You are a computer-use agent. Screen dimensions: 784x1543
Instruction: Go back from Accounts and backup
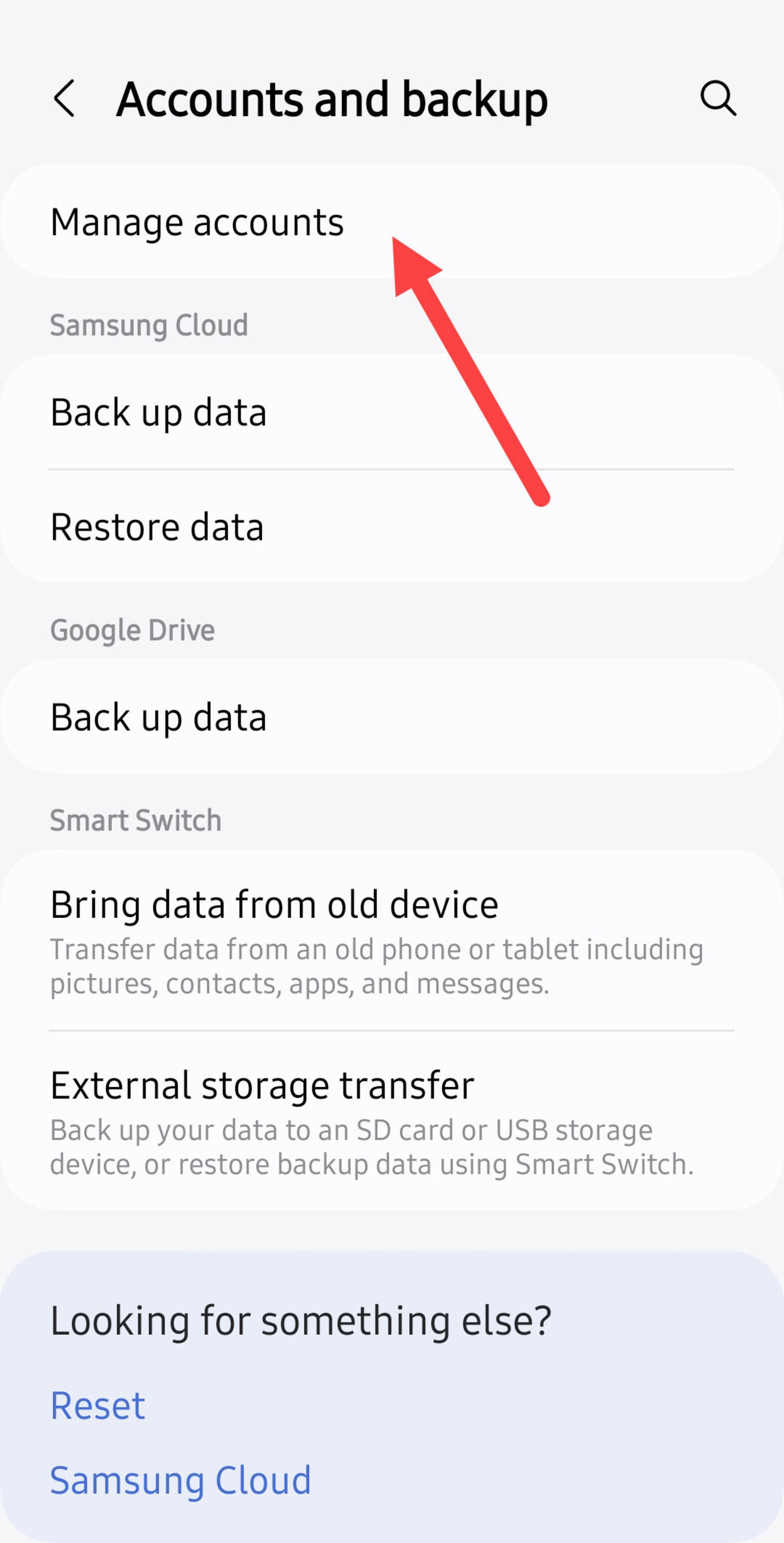point(65,98)
